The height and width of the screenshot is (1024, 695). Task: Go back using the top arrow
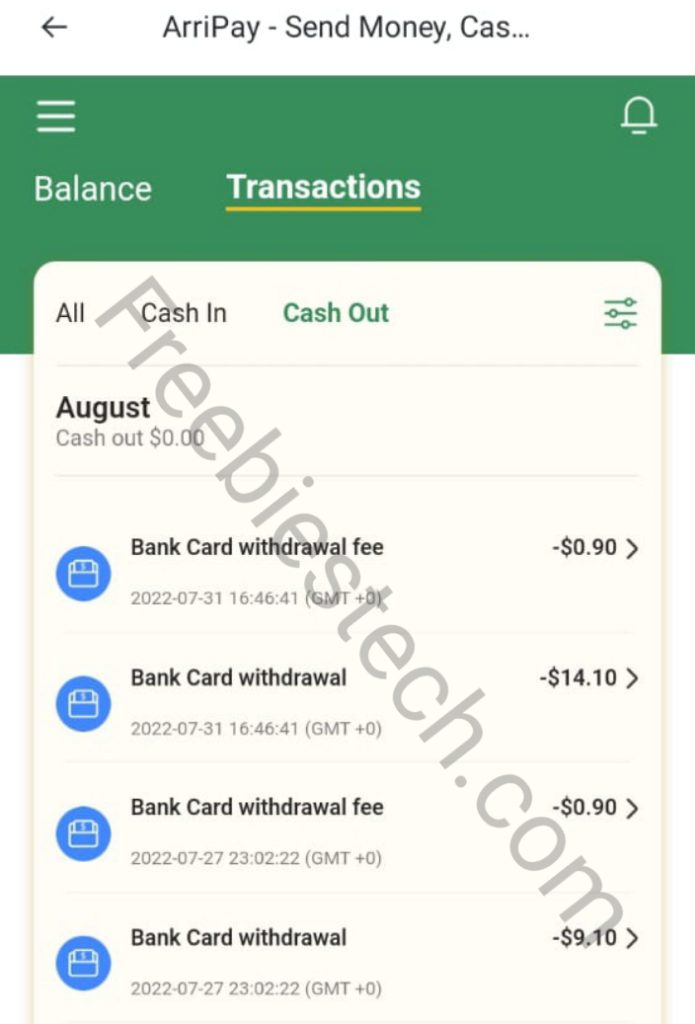(x=54, y=28)
